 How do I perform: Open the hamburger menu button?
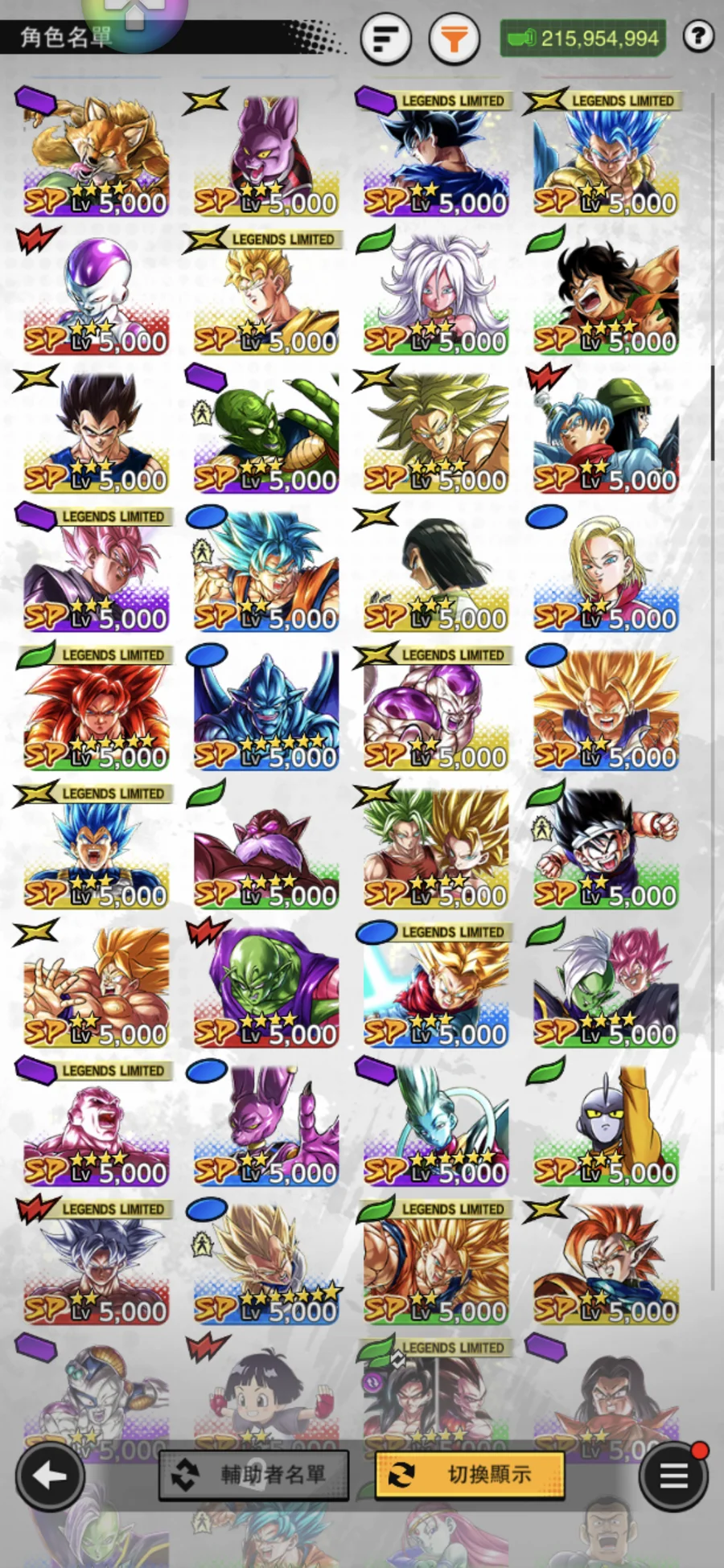tap(674, 1476)
